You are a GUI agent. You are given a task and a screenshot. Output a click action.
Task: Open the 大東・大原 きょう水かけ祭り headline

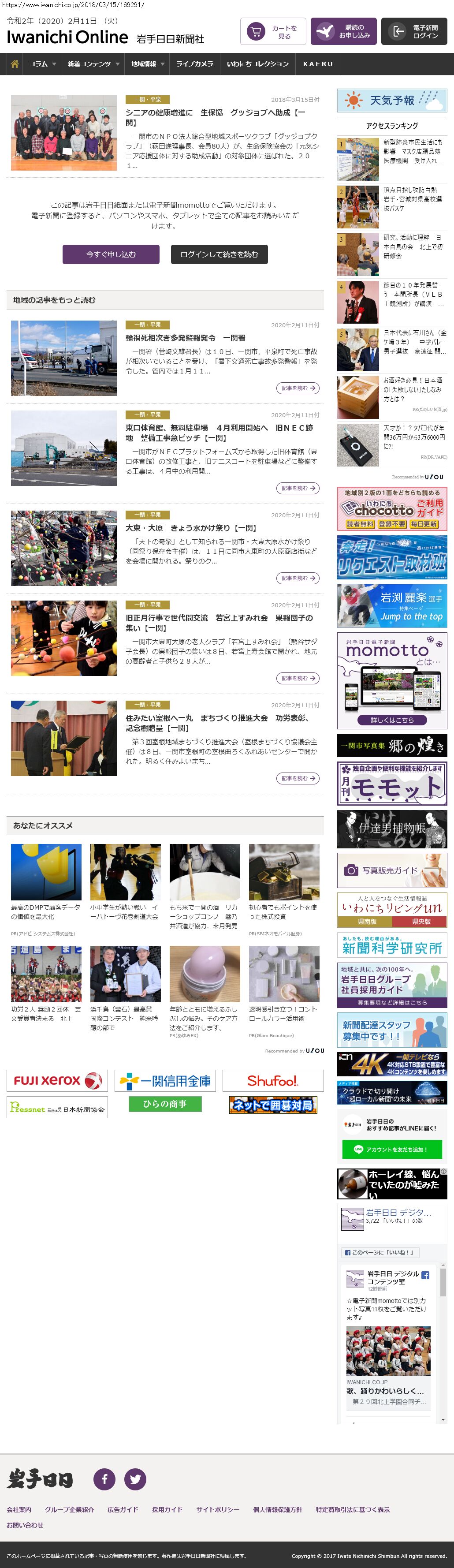(190, 528)
